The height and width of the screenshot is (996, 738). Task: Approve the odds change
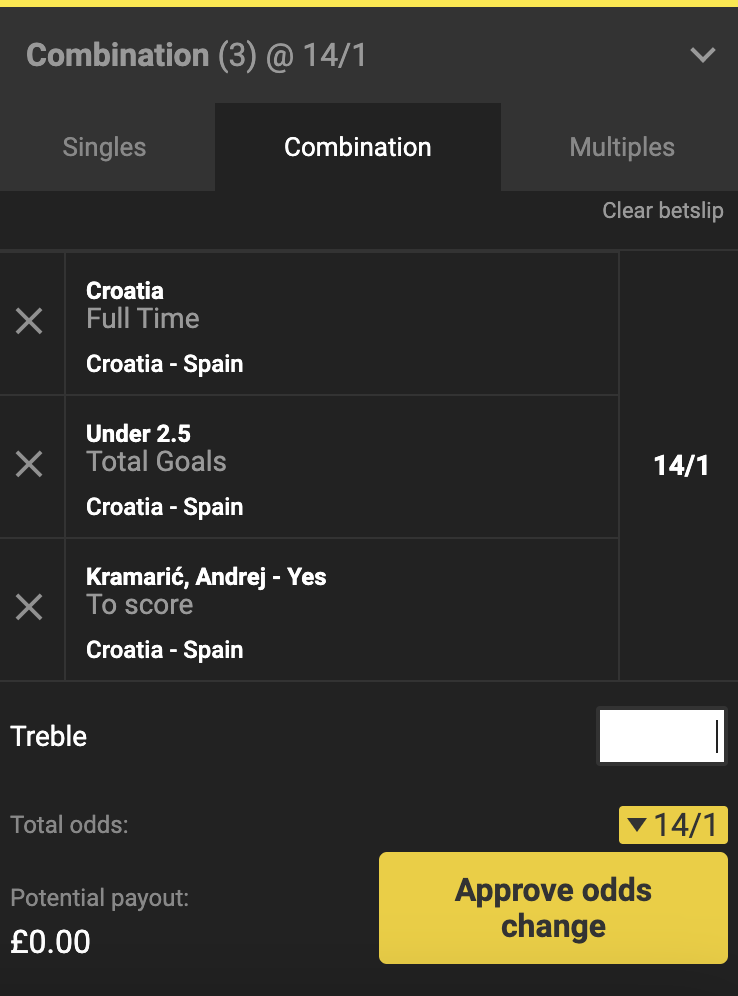coord(553,908)
